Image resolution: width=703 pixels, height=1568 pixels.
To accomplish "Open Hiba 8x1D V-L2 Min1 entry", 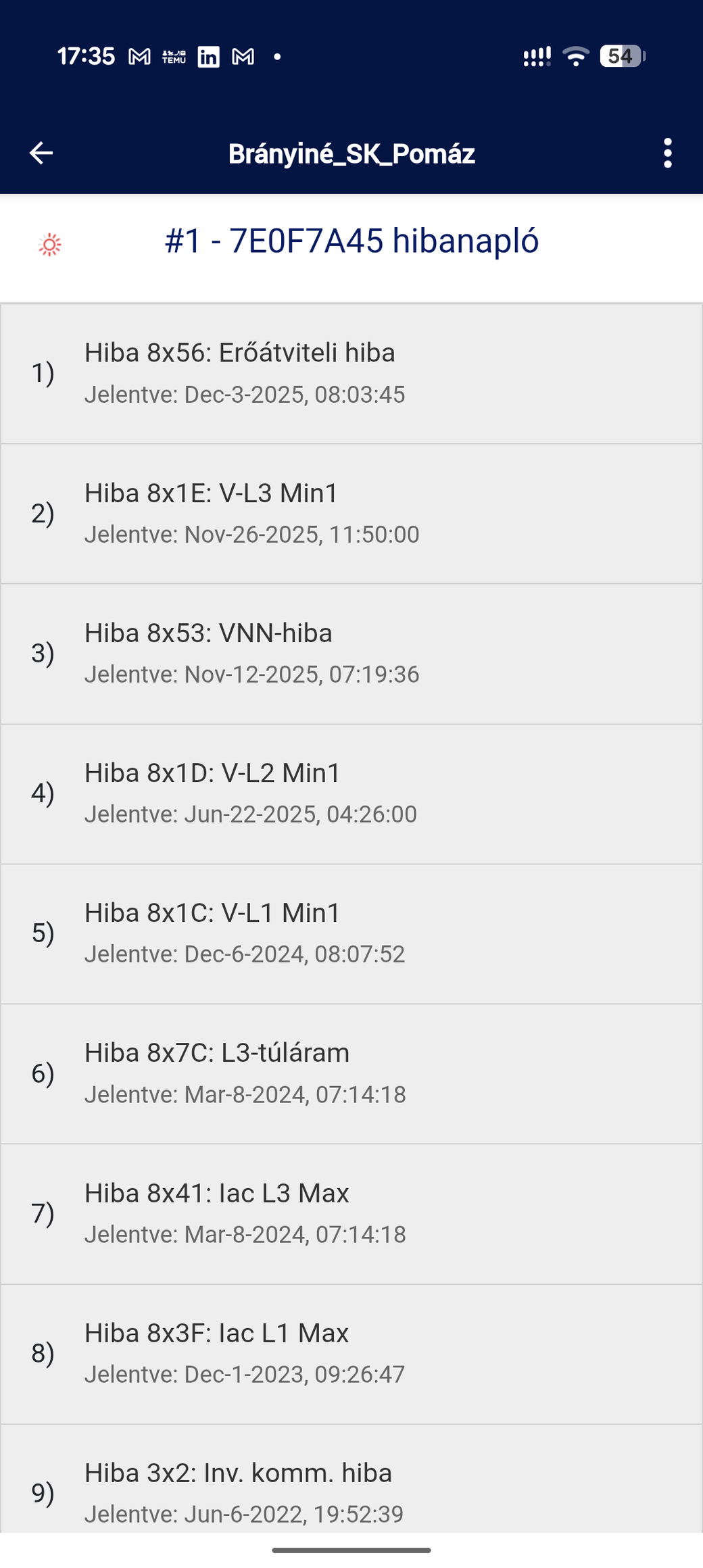I will 351,794.
